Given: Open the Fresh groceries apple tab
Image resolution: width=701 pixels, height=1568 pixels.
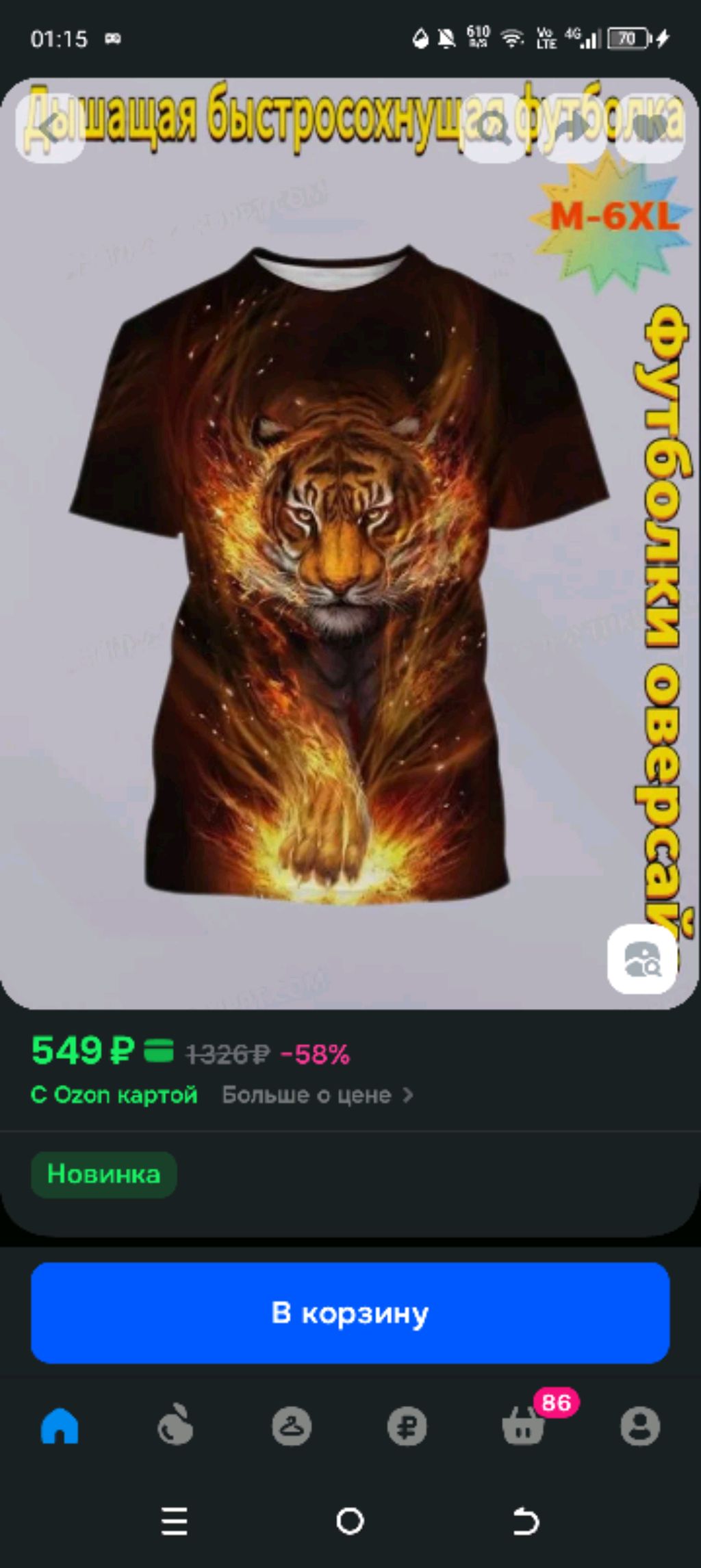Looking at the screenshot, I should 176,1426.
